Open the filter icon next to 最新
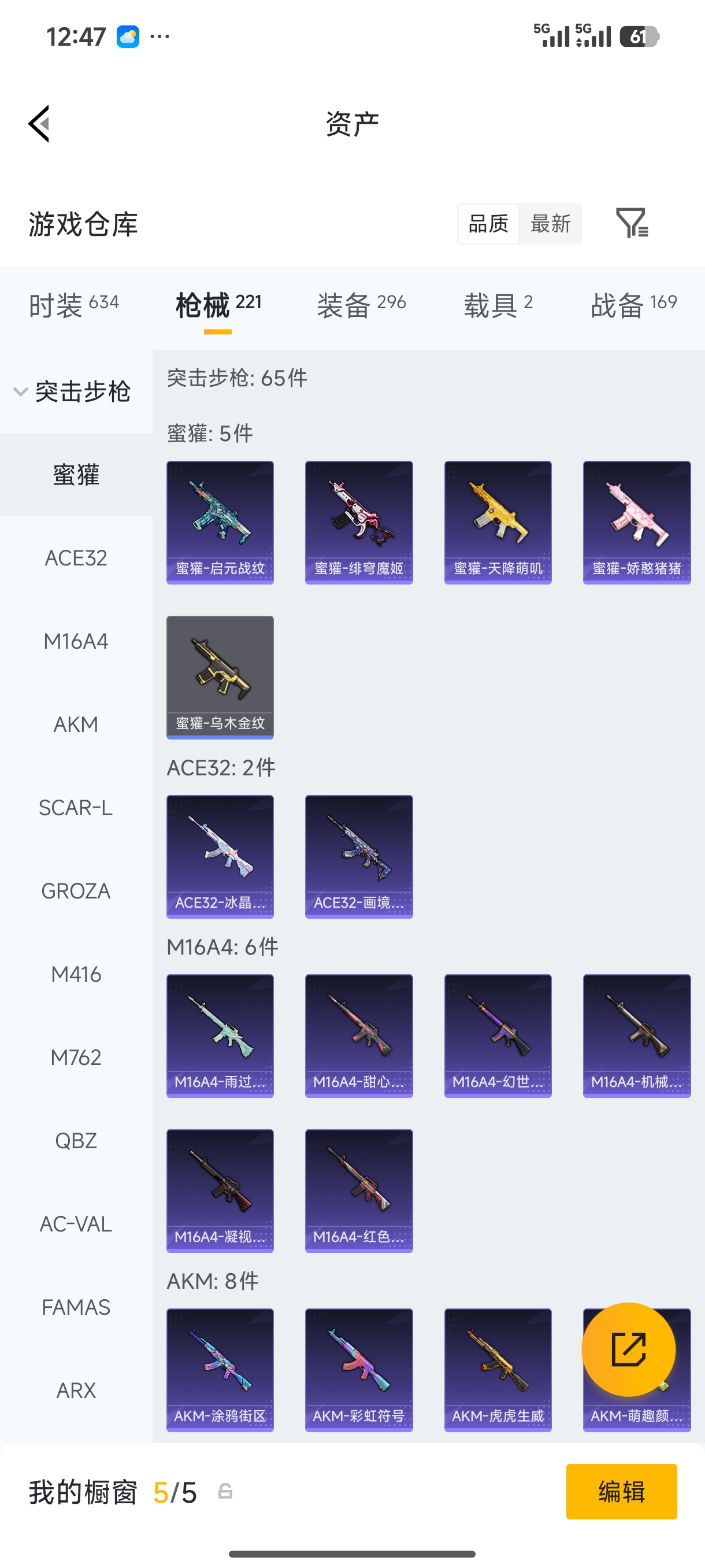This screenshot has width=705, height=1568. coord(632,223)
